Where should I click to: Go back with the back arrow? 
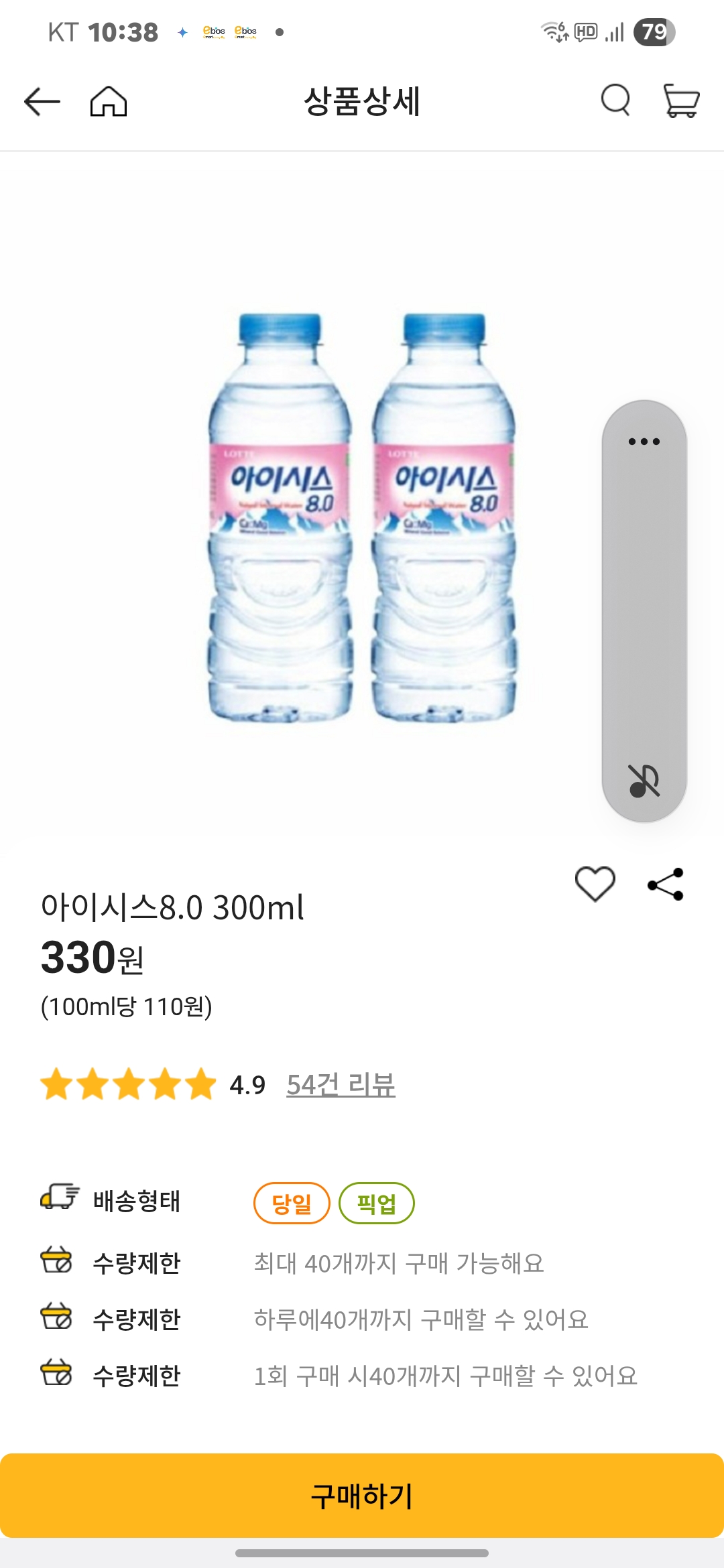[x=42, y=102]
